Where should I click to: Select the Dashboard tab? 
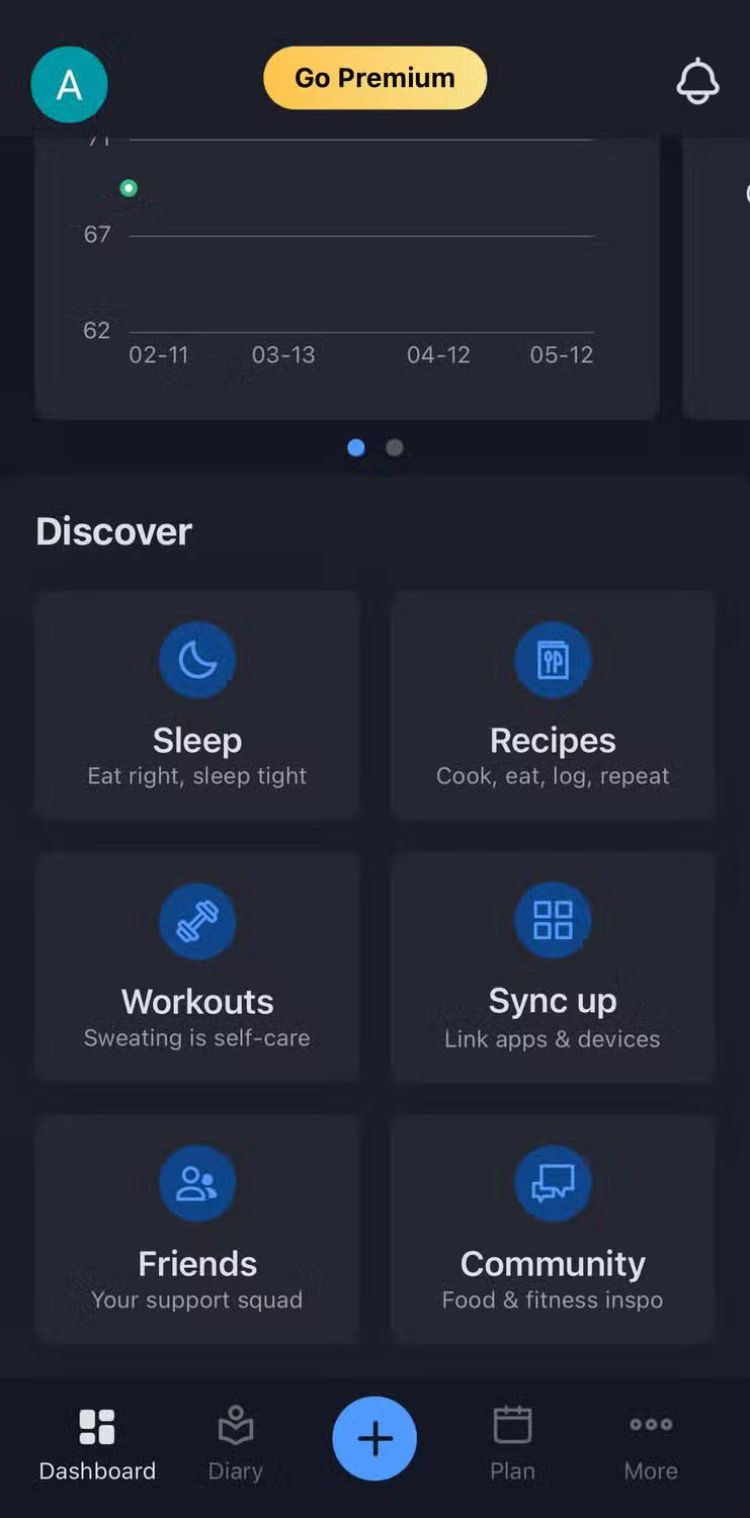97,1443
